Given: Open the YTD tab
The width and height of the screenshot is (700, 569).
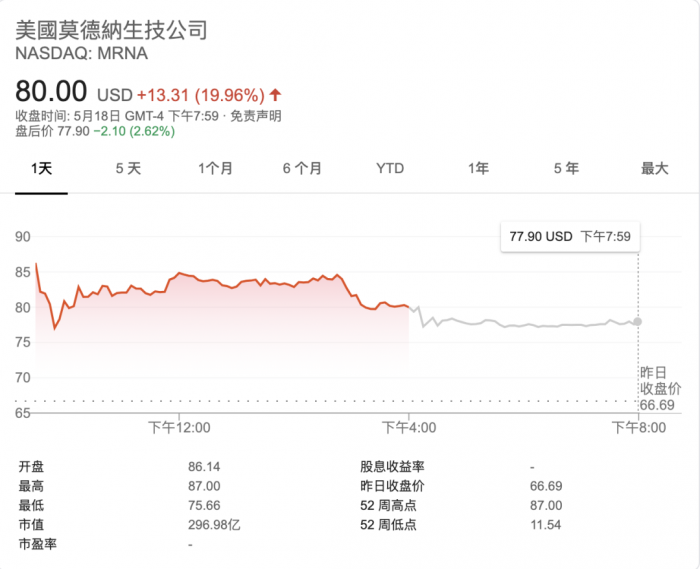Looking at the screenshot, I should click(x=390, y=168).
